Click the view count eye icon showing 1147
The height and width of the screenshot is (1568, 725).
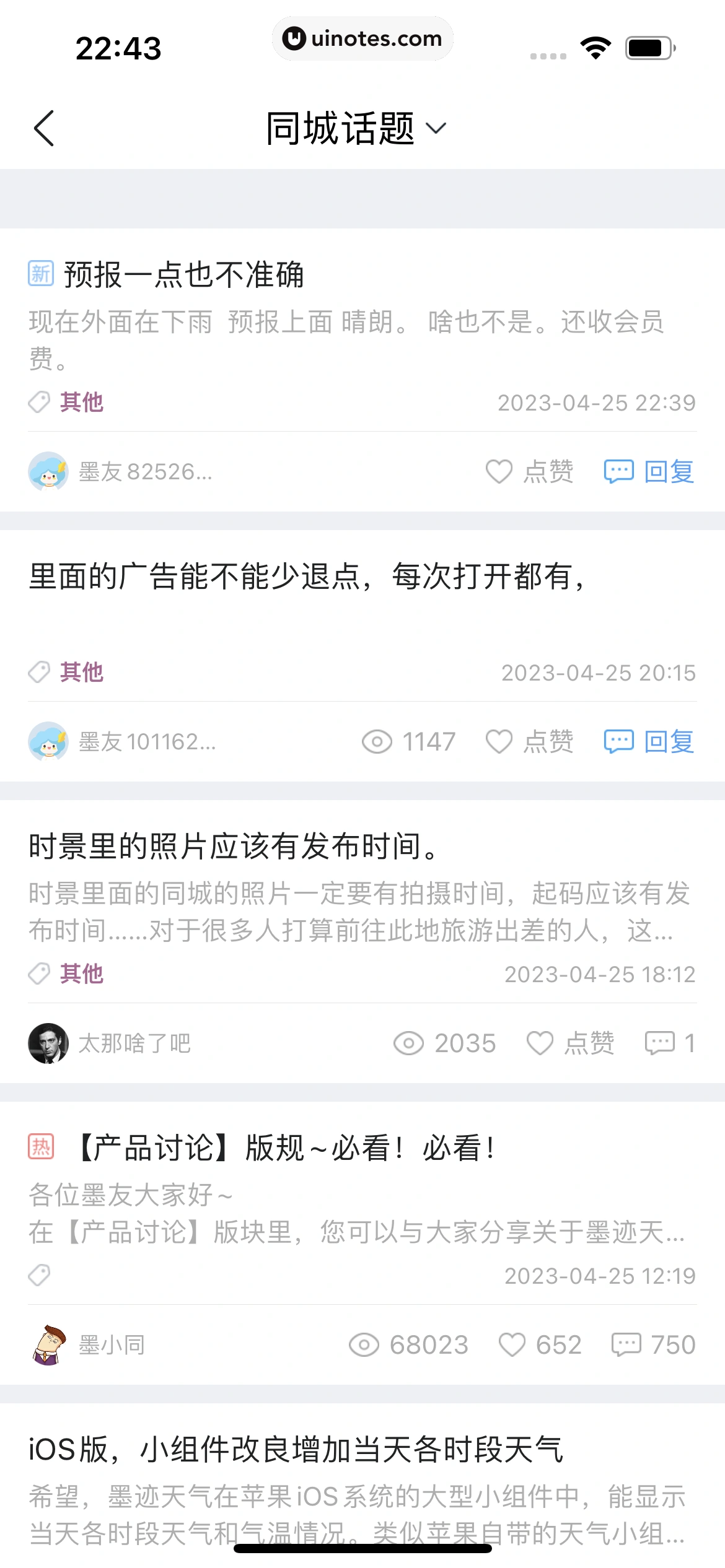(377, 741)
